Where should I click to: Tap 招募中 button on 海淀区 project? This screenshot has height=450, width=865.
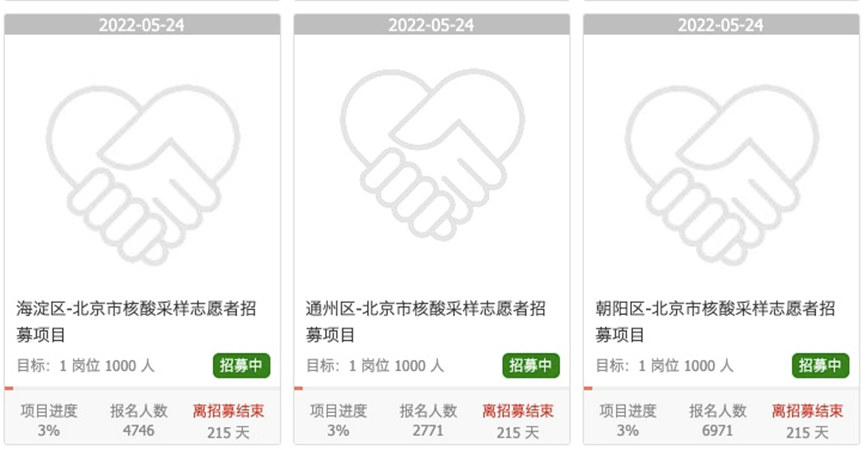pos(241,365)
